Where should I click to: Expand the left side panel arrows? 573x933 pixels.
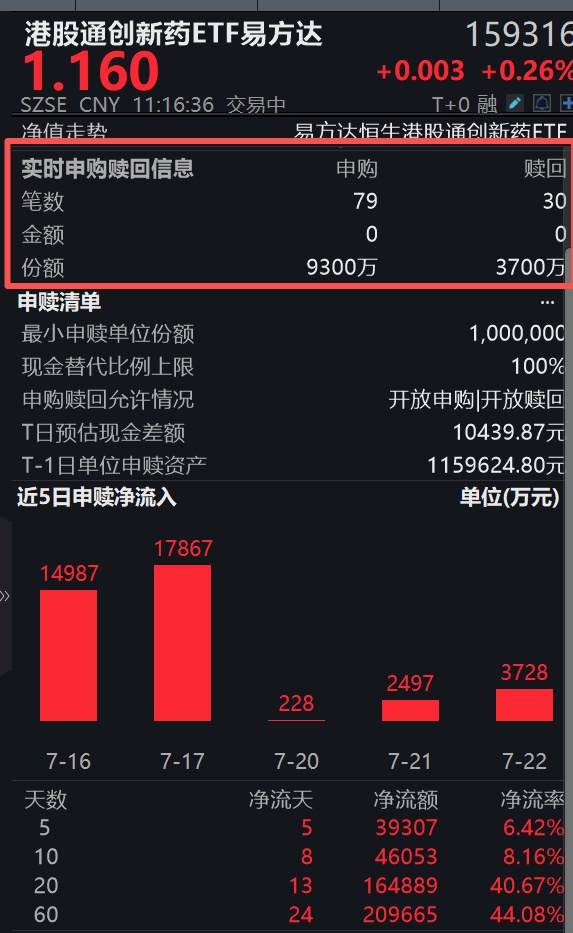(x=5, y=596)
